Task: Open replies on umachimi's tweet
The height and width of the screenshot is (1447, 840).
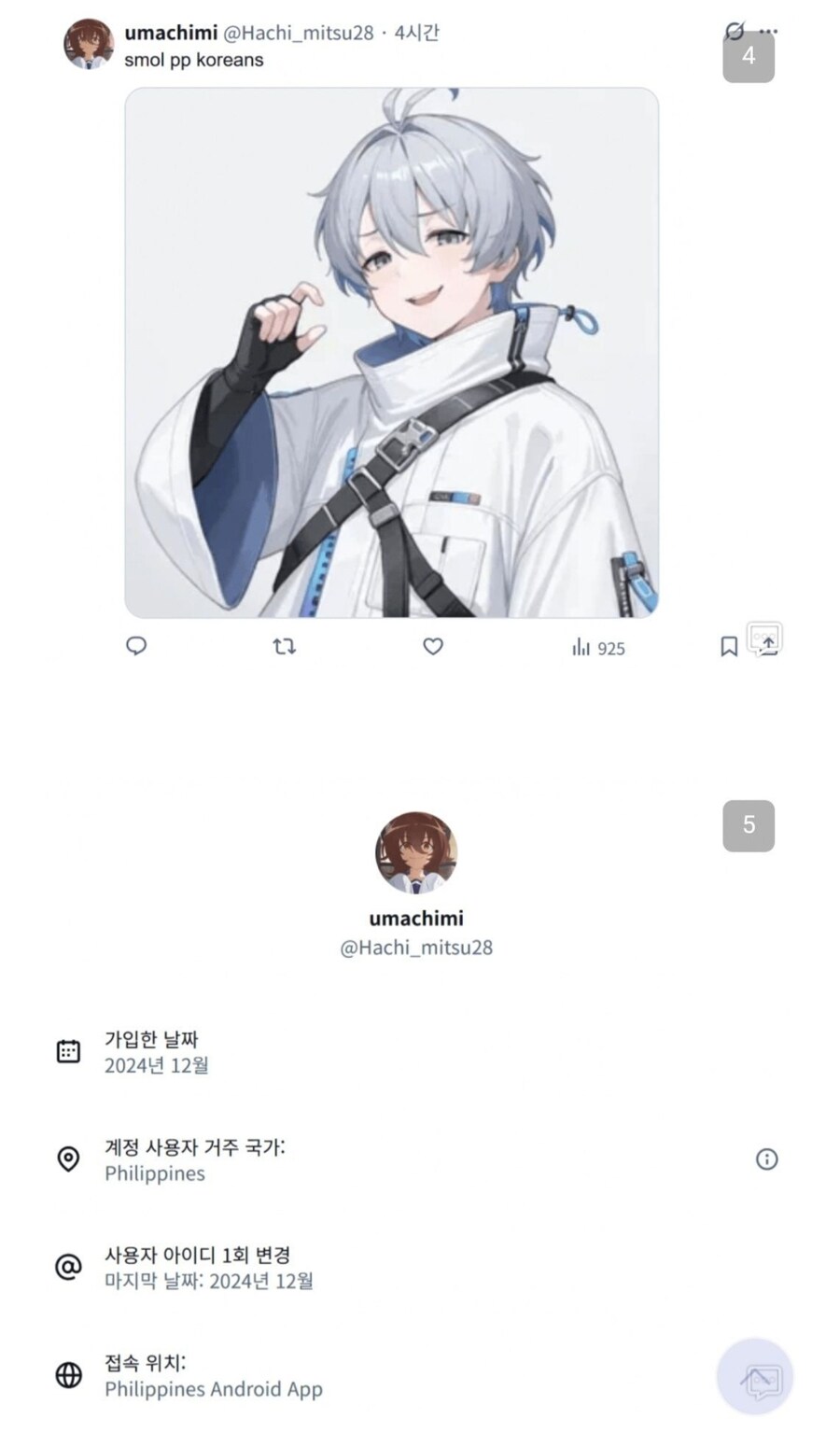Action: coord(137,645)
